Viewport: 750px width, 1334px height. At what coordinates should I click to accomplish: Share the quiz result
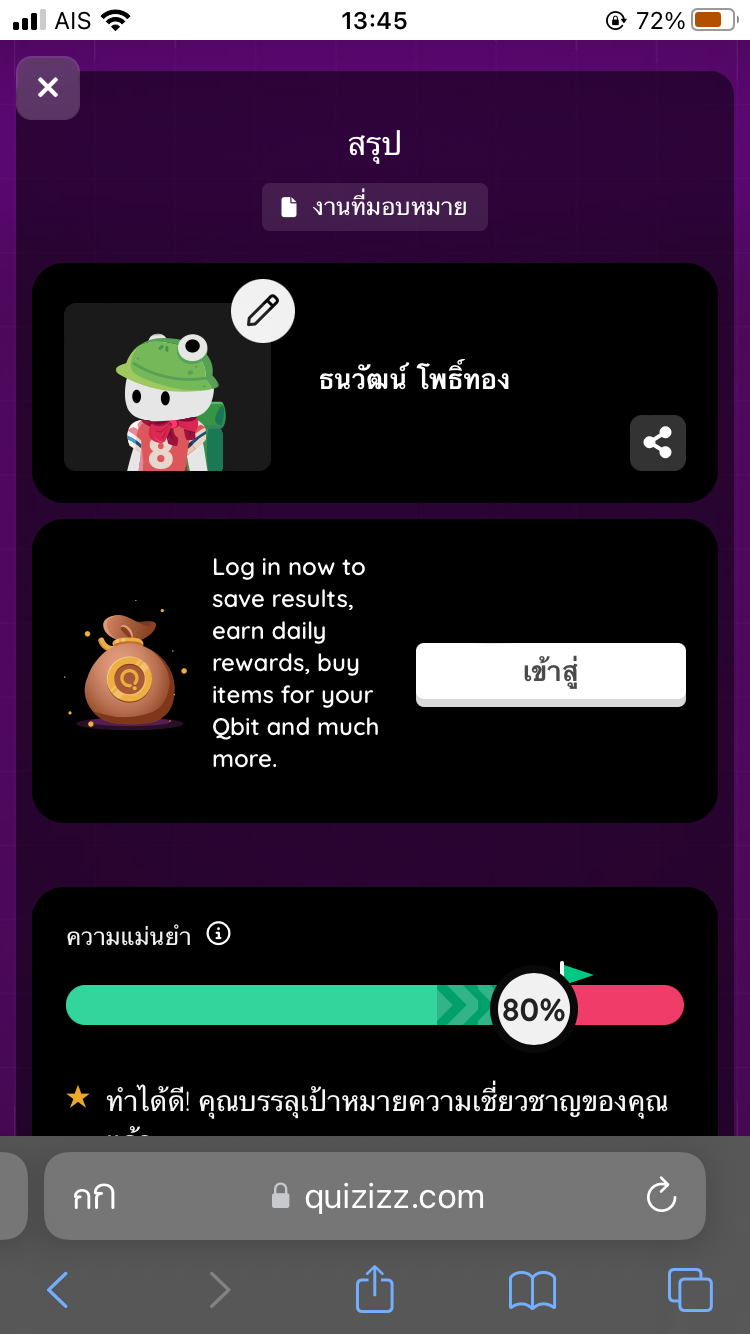[x=657, y=442]
